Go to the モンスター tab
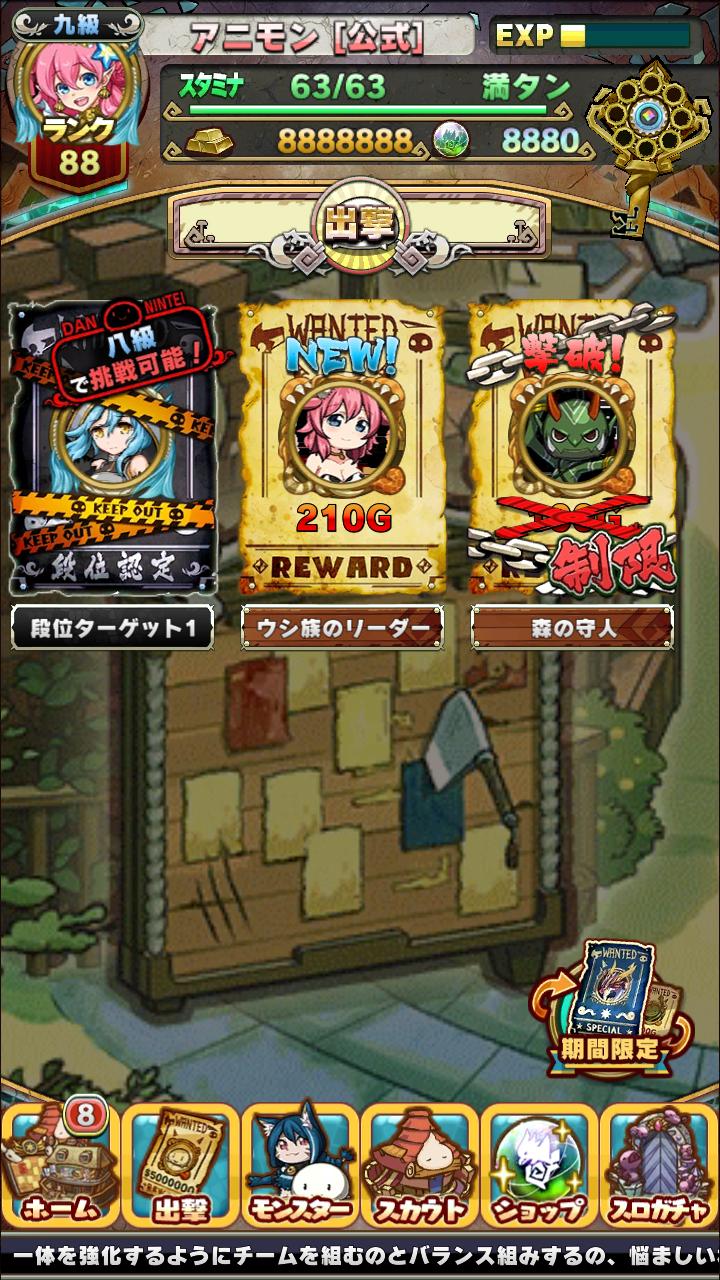 click(300, 1165)
